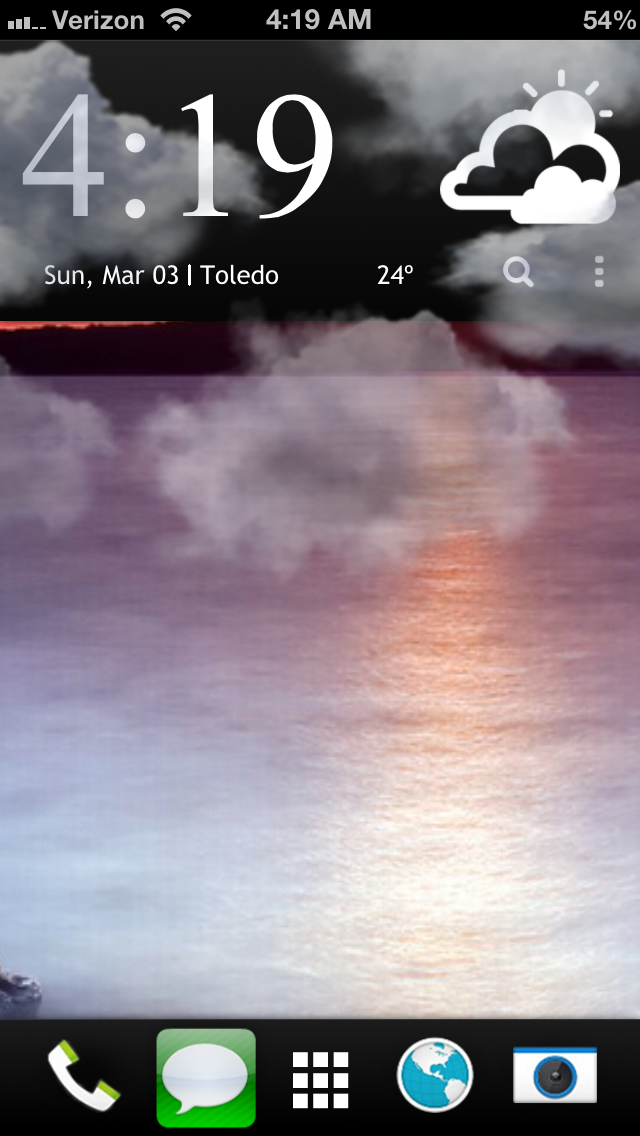Open the widget's three-dot overflow menu
The height and width of the screenshot is (1136, 640).
tap(599, 272)
